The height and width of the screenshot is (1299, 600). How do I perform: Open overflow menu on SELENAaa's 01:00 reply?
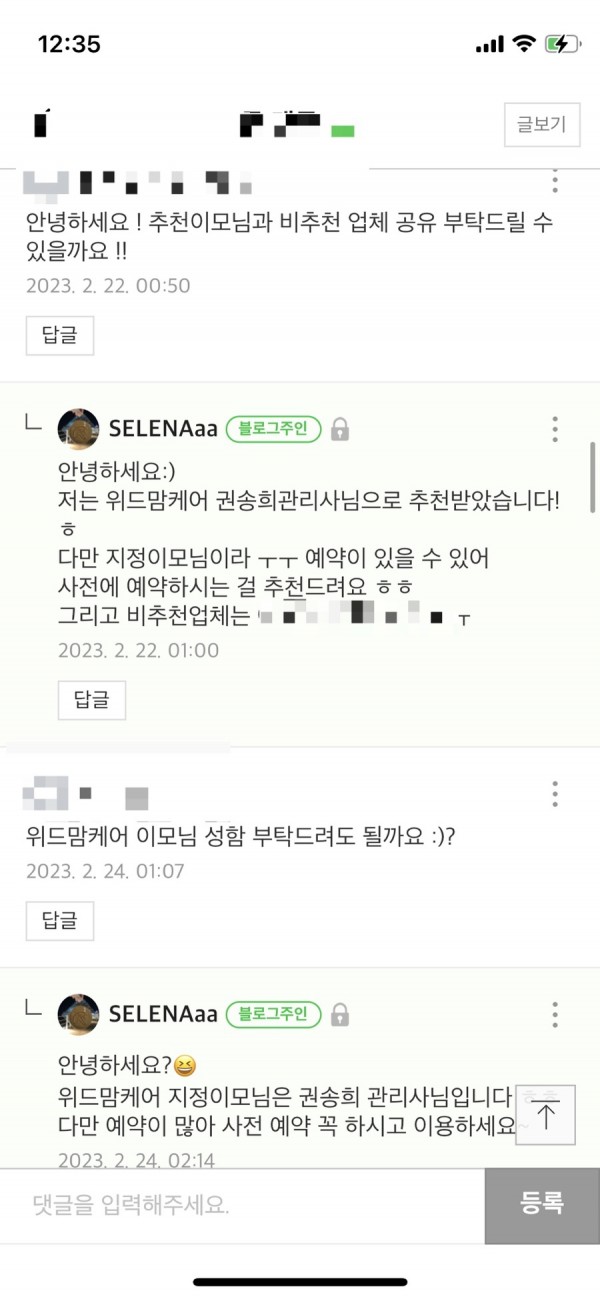coord(555,430)
